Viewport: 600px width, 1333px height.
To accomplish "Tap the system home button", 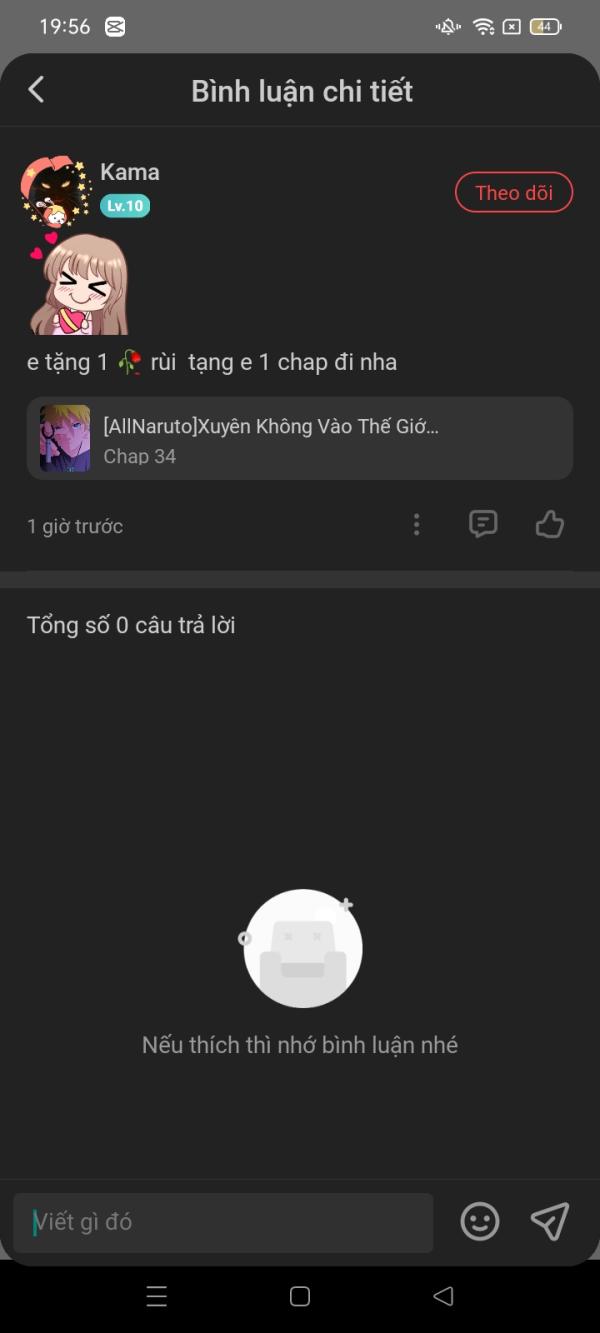I will point(300,1297).
